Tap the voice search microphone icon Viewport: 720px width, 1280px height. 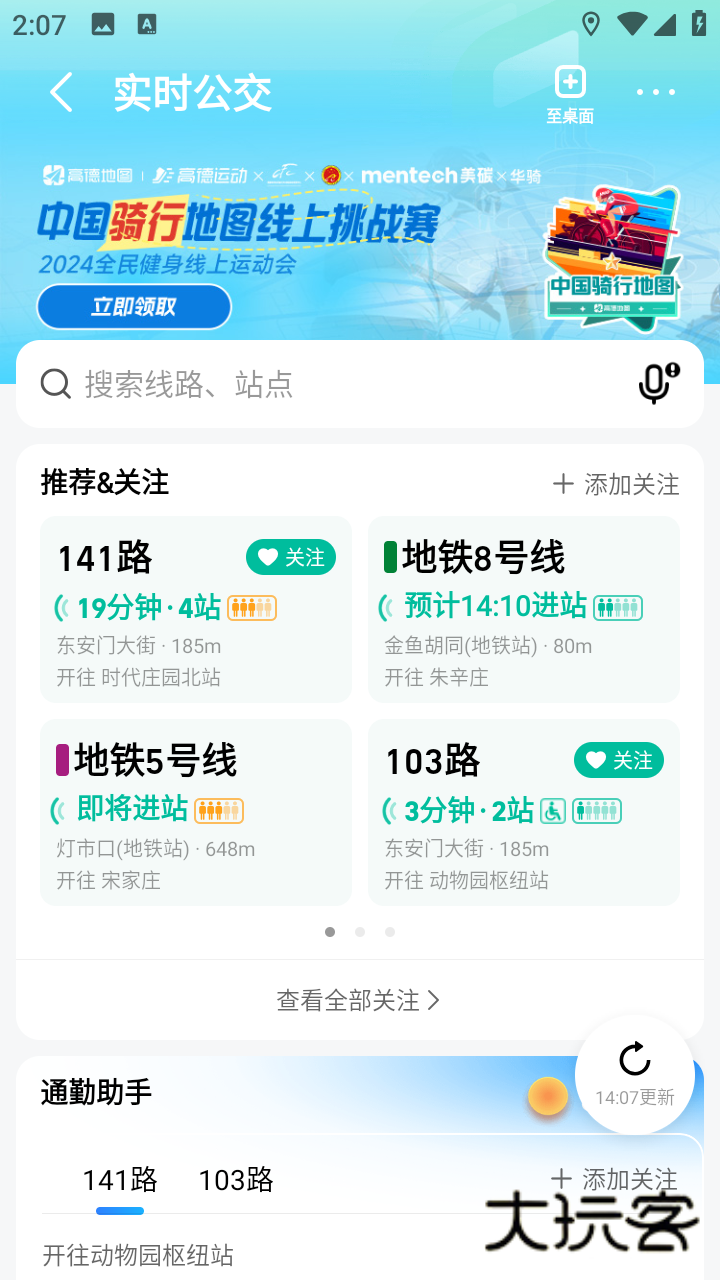click(x=653, y=383)
